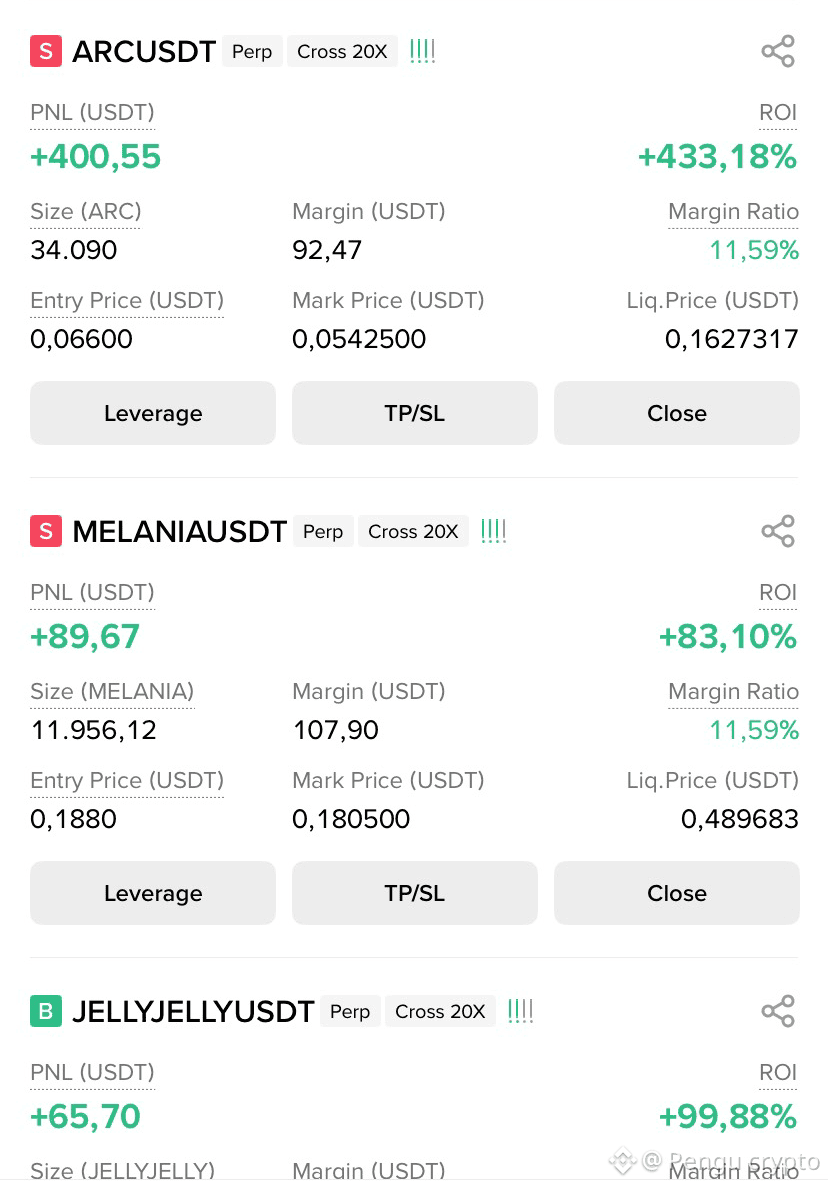The width and height of the screenshot is (828, 1186).
Task: Select the red S short badge on ARCUSDT
Action: 44,51
